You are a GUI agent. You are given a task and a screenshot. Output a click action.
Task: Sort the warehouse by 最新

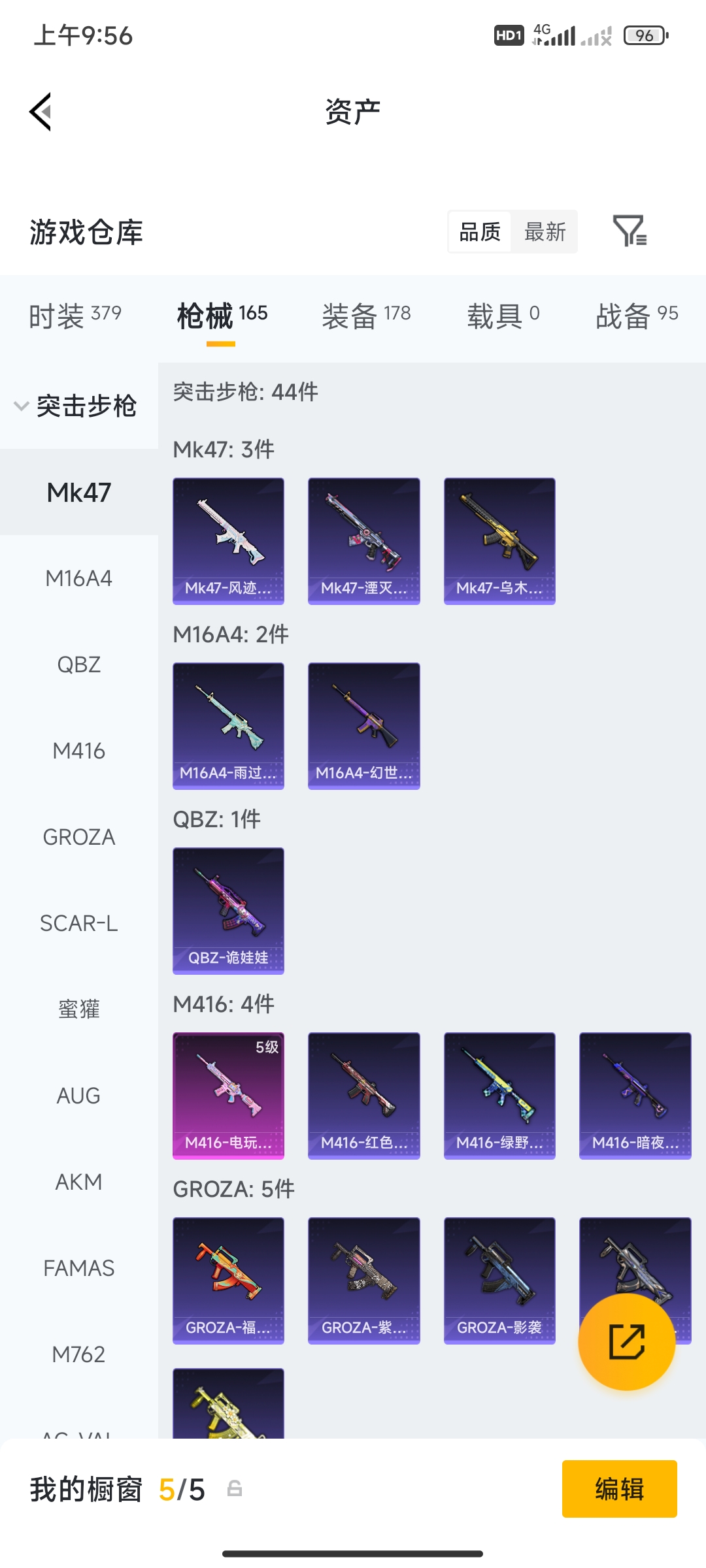coord(545,231)
